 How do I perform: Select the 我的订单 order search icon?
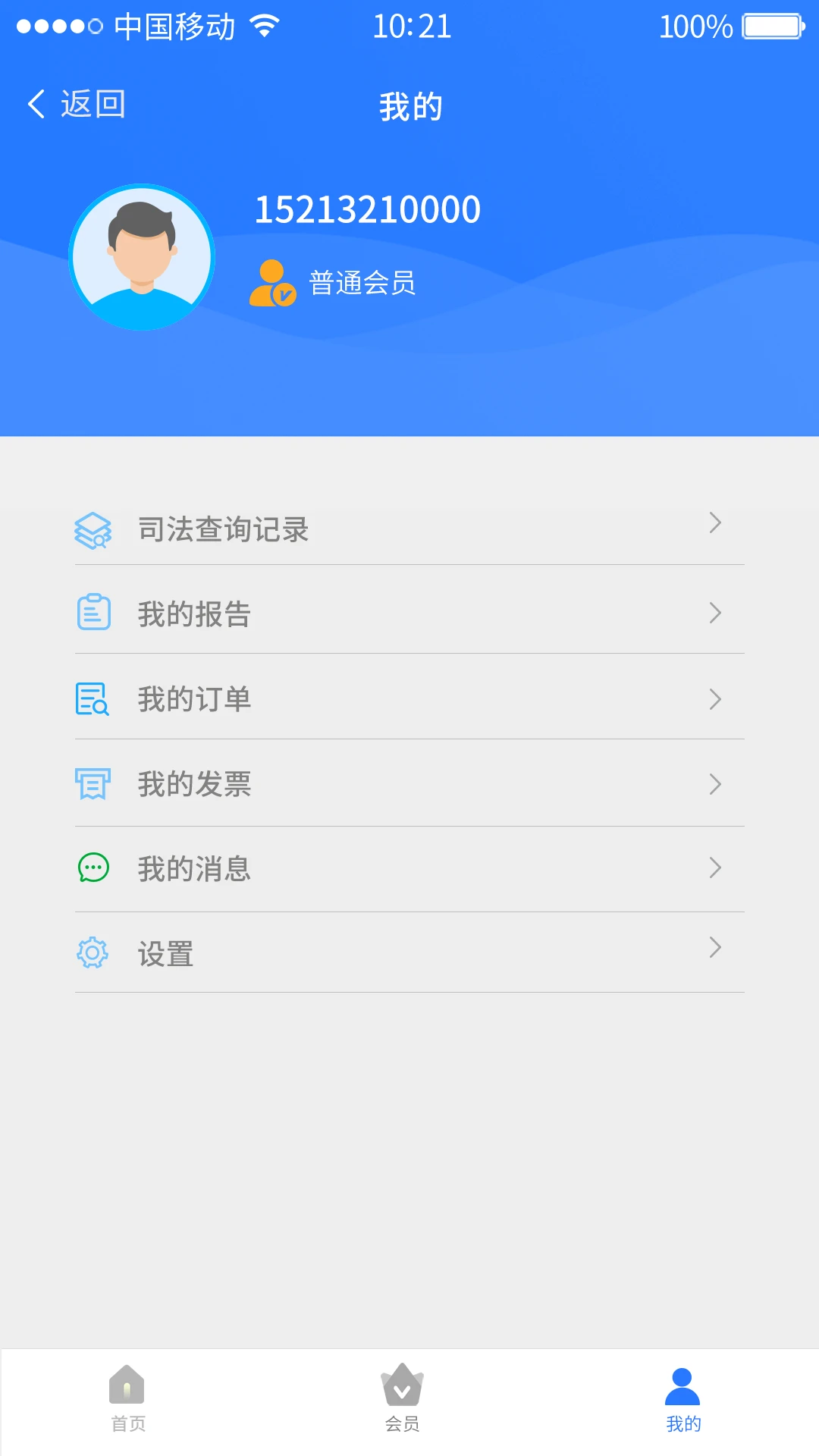[x=93, y=698]
